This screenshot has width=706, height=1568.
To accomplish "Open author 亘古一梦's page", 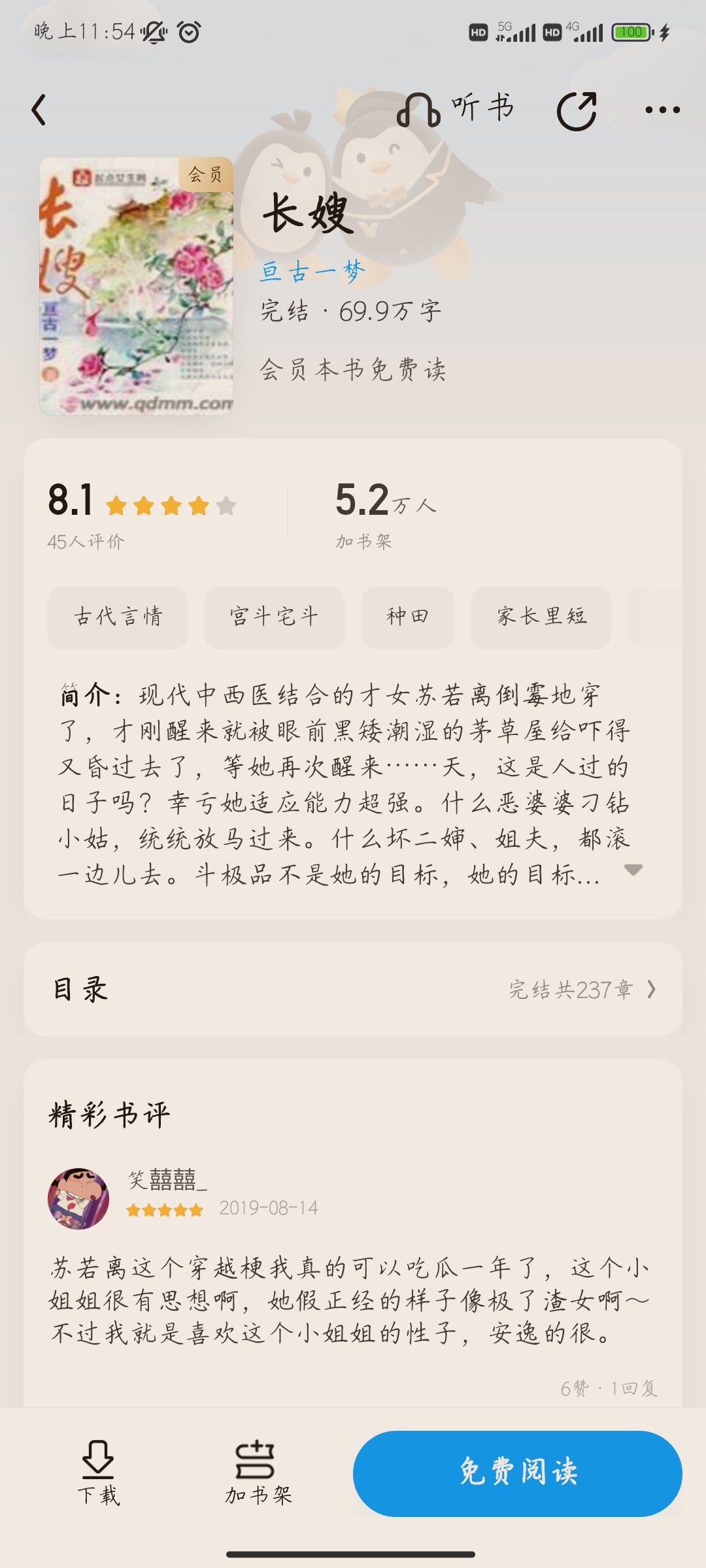I will 312,272.
